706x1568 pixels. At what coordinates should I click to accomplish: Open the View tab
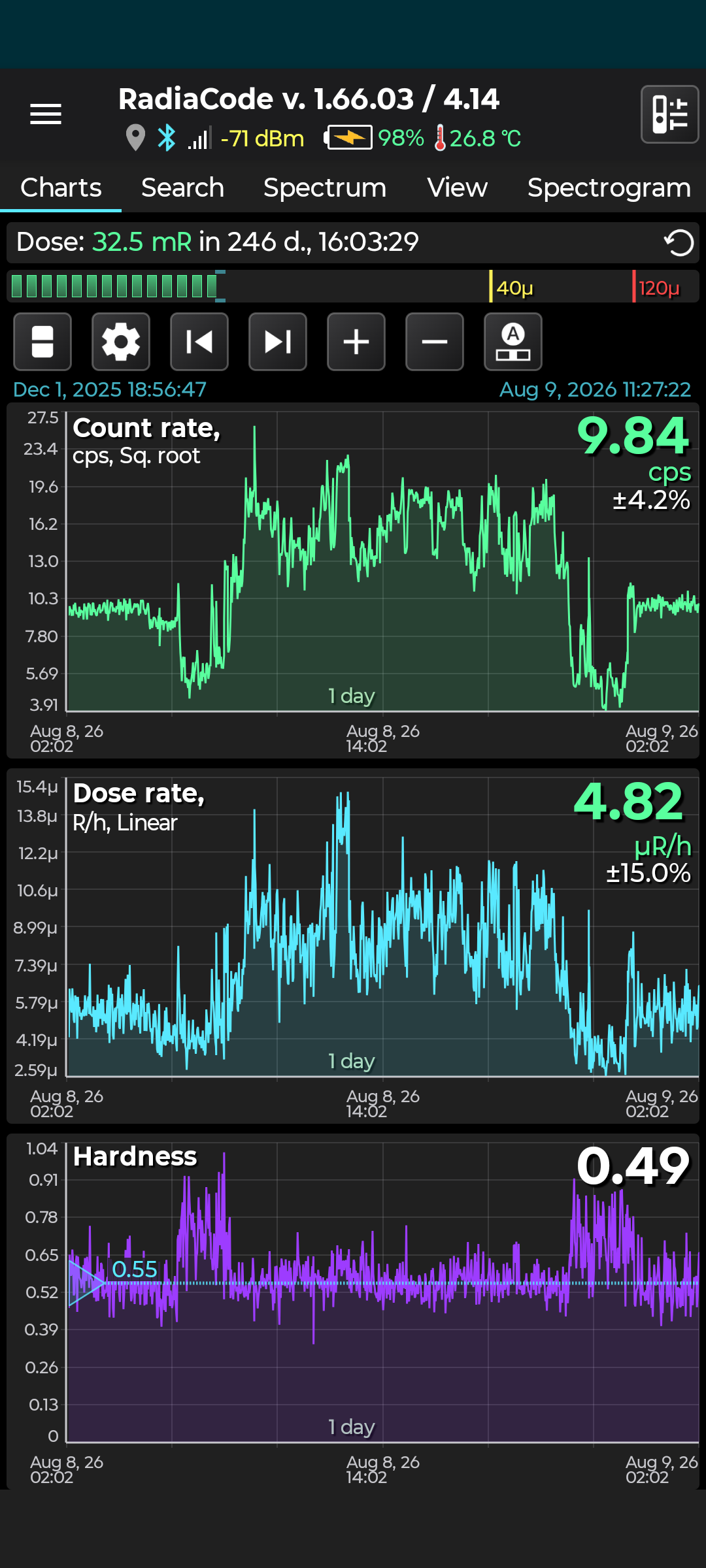457,188
